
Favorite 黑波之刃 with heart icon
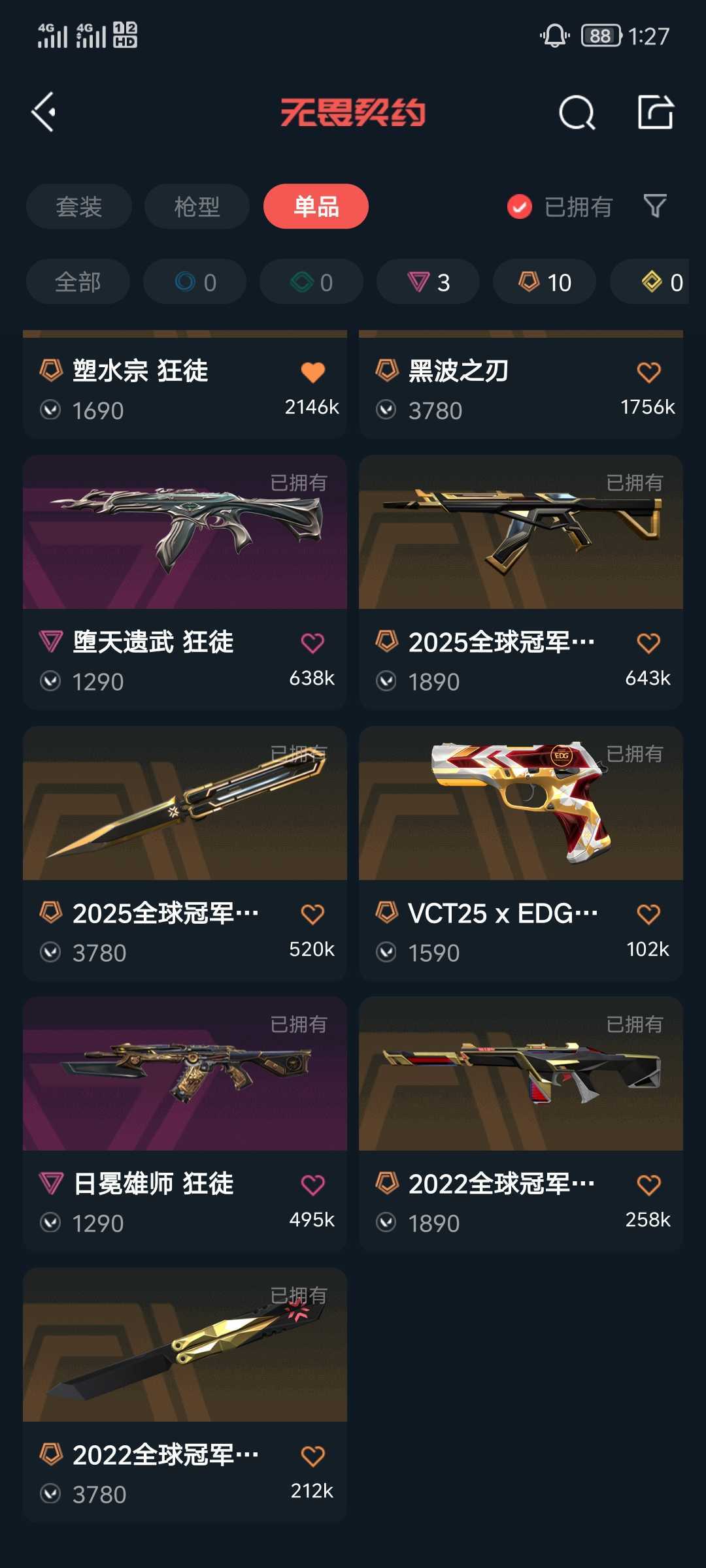648,372
